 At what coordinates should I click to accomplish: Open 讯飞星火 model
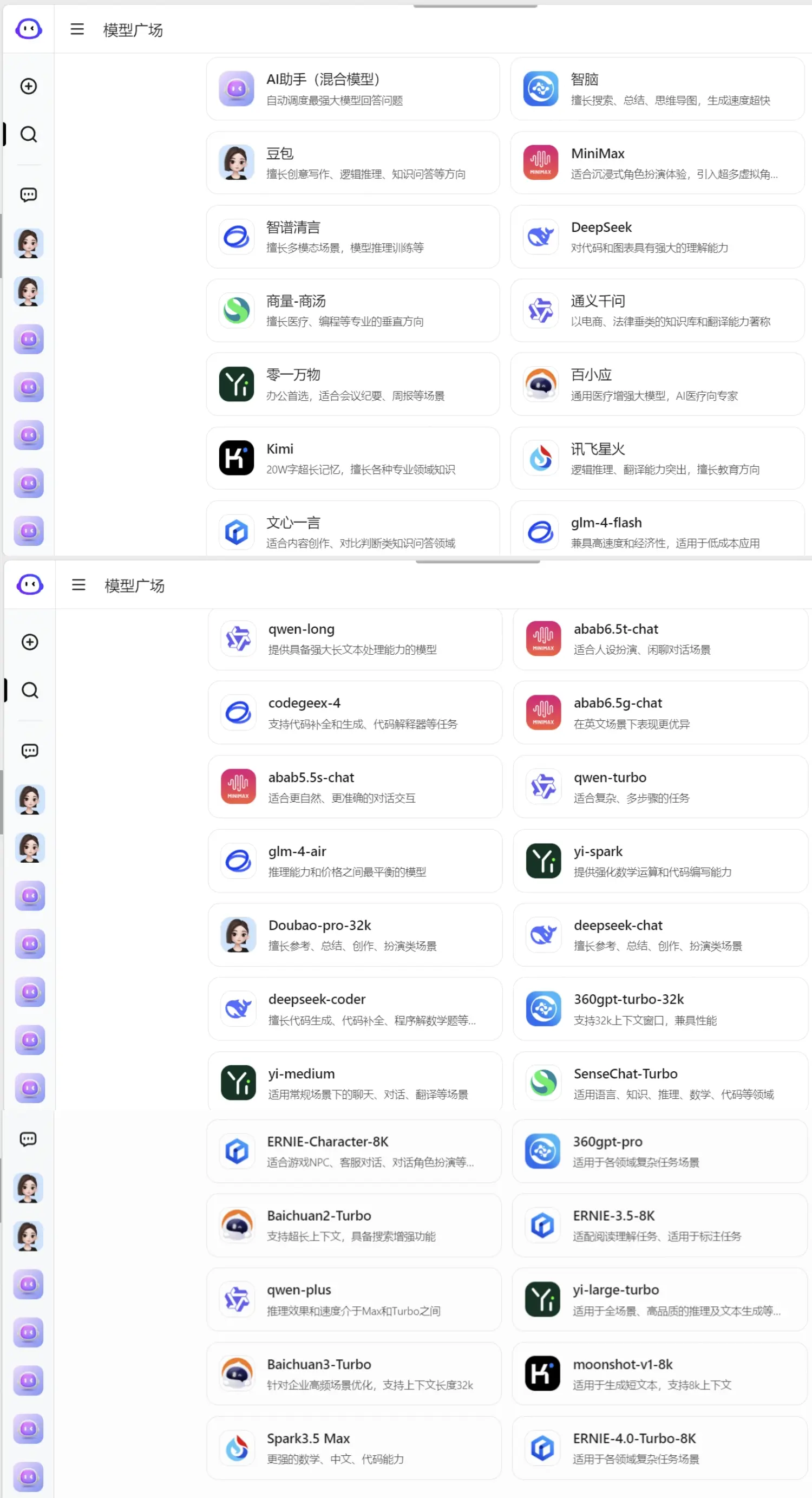point(657,458)
